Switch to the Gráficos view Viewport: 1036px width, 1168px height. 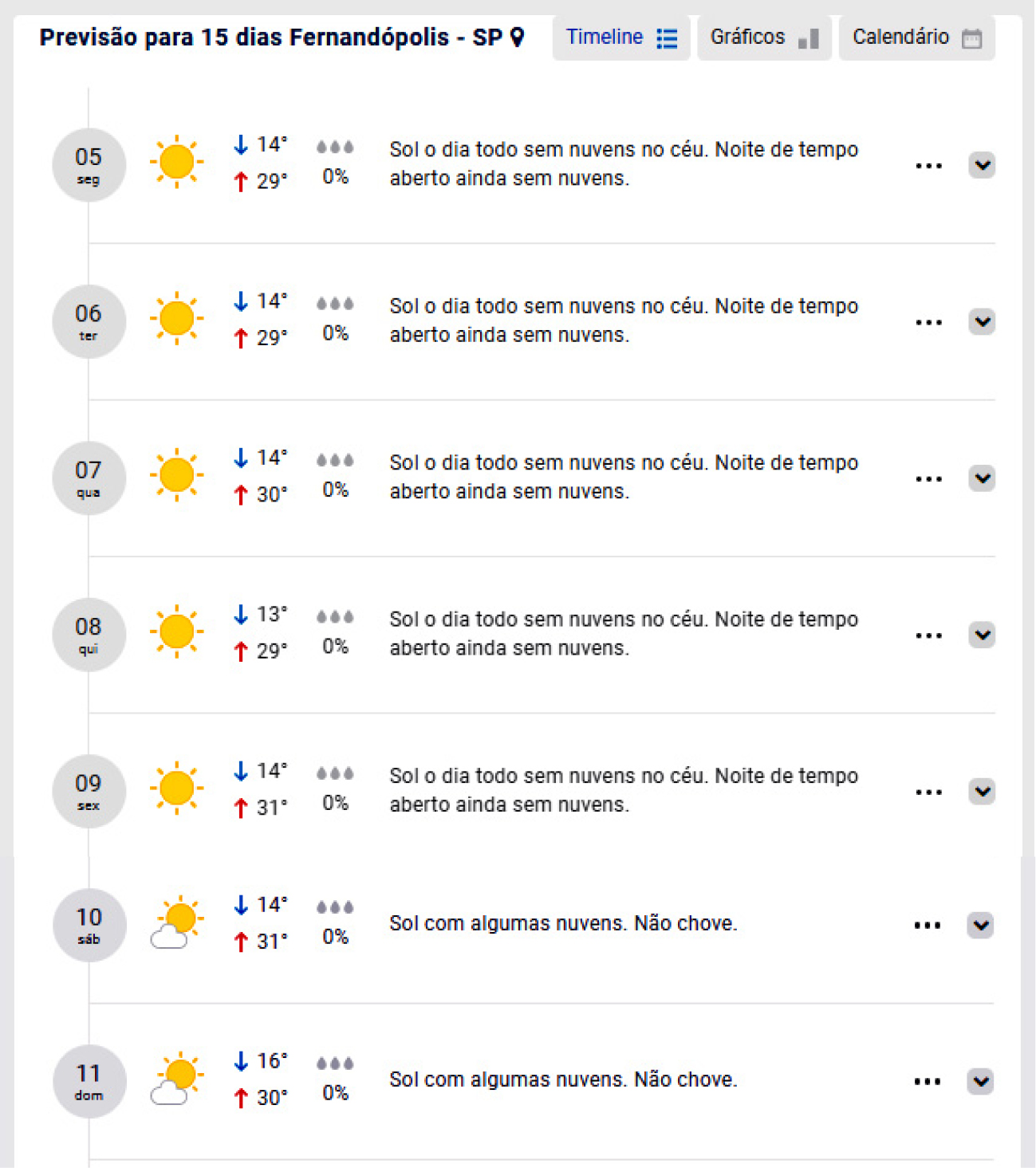tap(763, 37)
